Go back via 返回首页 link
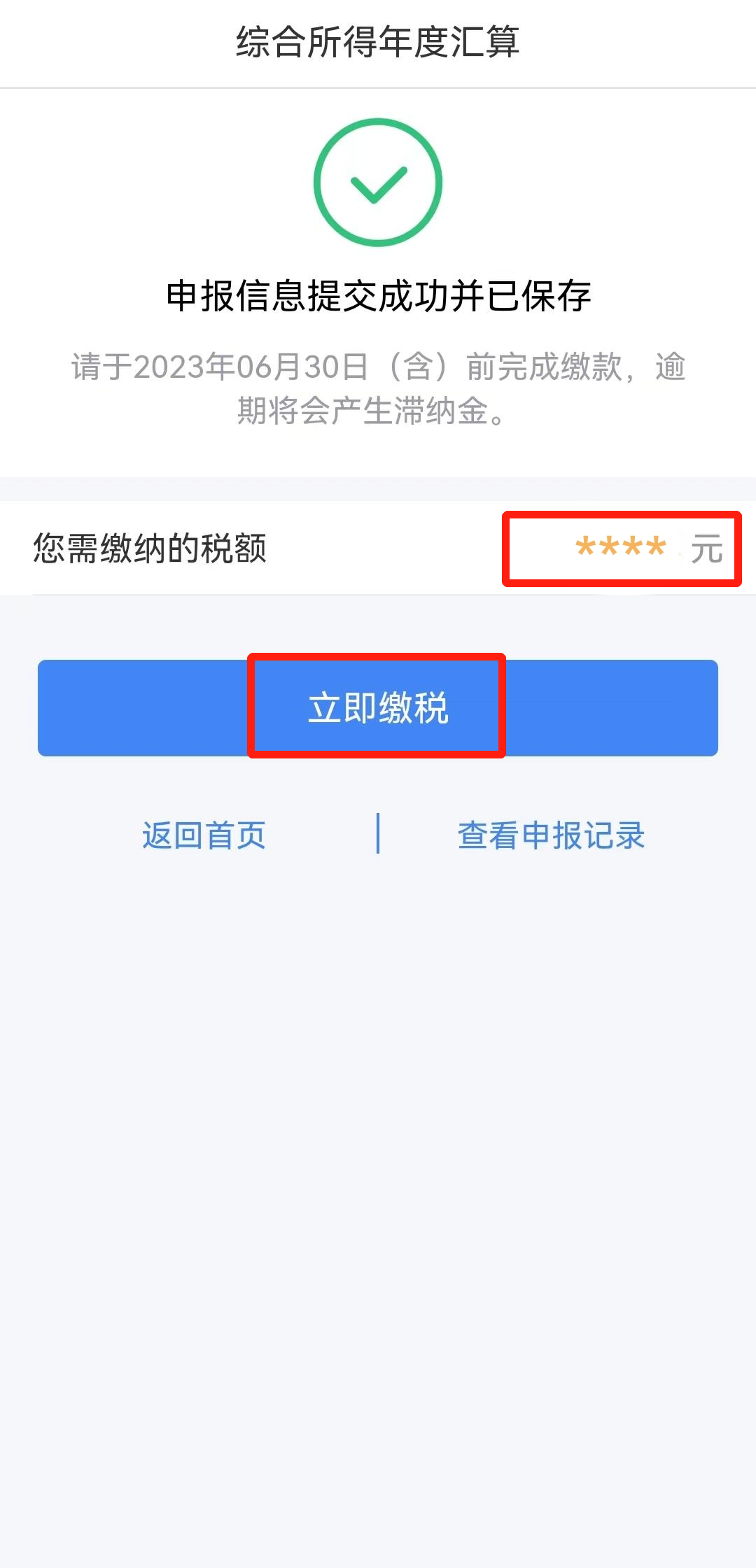Screen dimensions: 756x1568 point(204,835)
